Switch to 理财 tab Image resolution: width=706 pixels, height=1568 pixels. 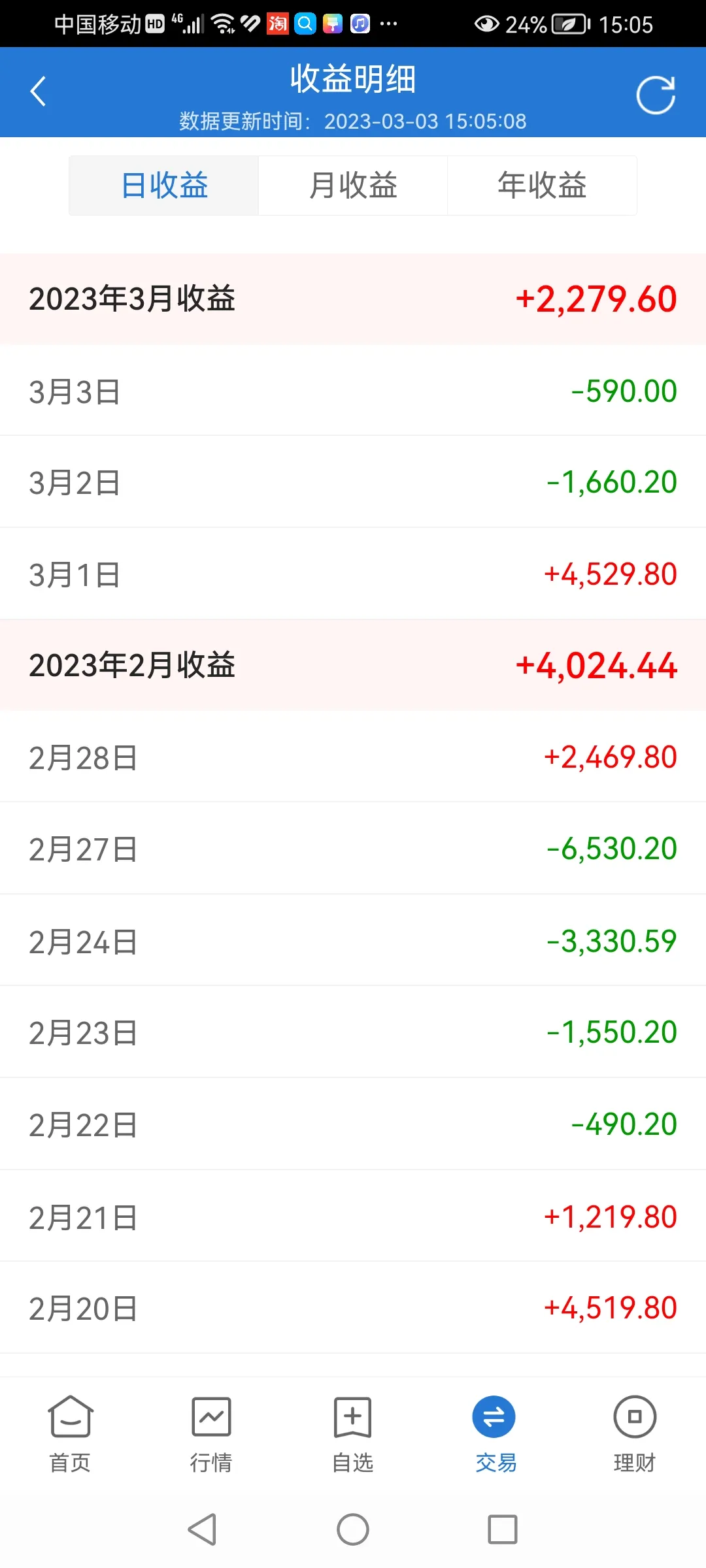click(x=634, y=1434)
